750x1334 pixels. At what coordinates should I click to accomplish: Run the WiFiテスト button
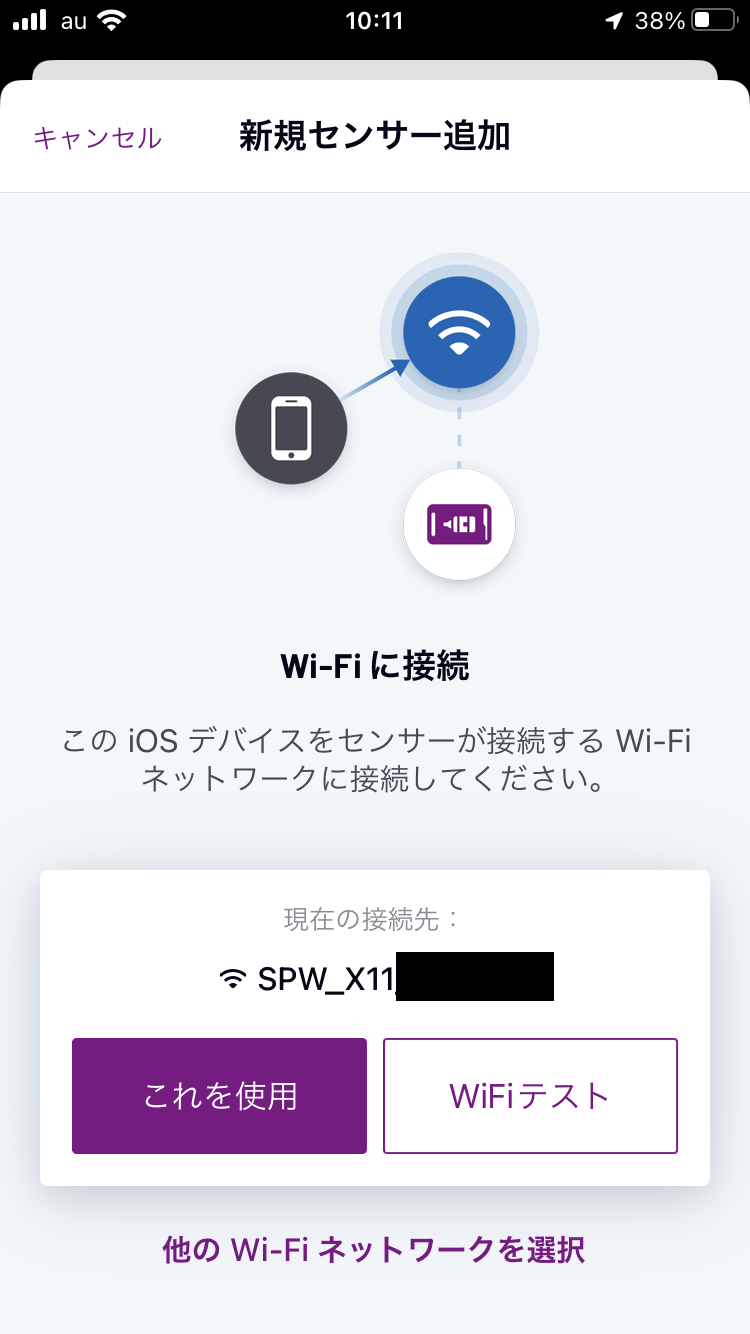tap(530, 1096)
